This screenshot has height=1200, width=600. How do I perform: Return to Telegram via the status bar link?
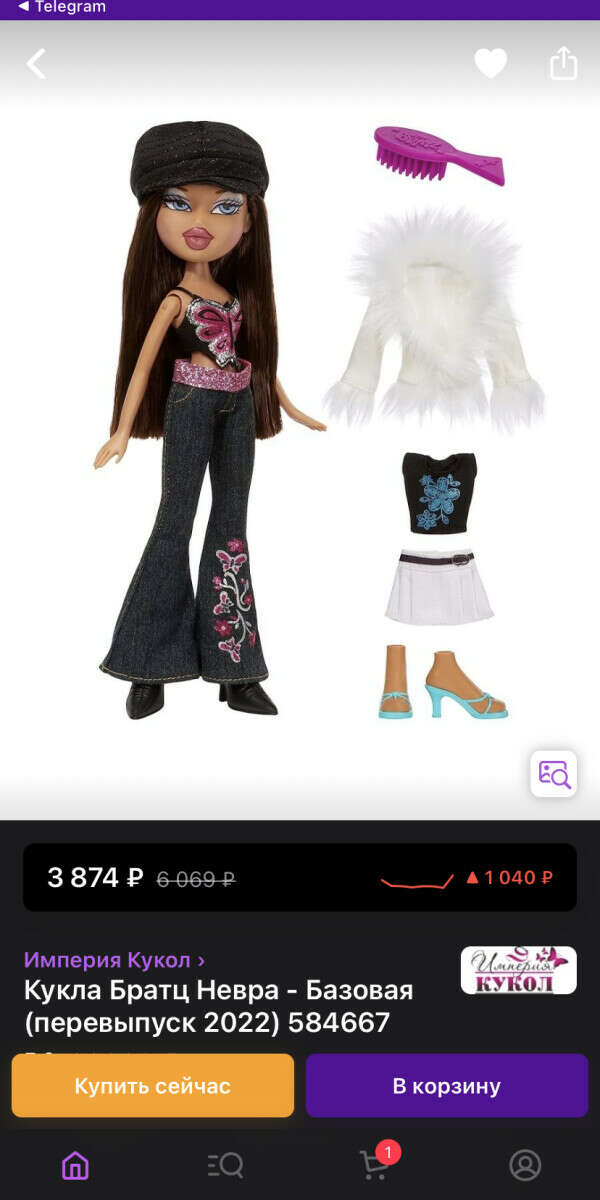coord(62,7)
